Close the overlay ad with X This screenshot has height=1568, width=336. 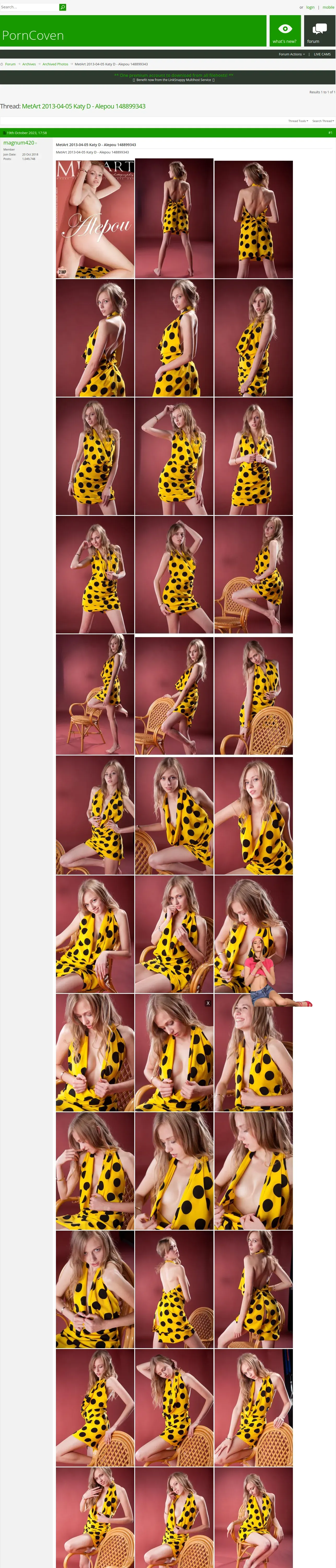pos(208,1003)
